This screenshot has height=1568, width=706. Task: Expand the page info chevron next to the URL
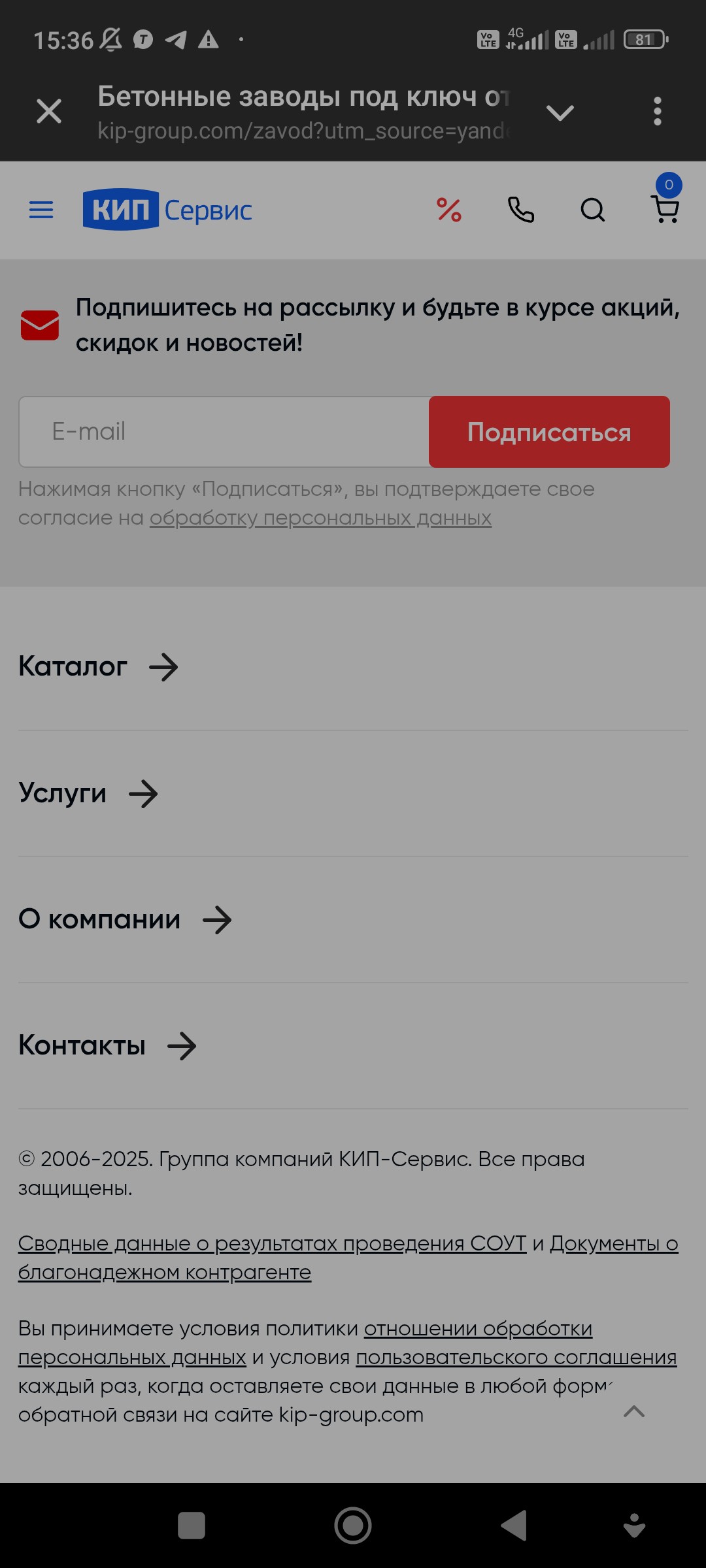560,112
